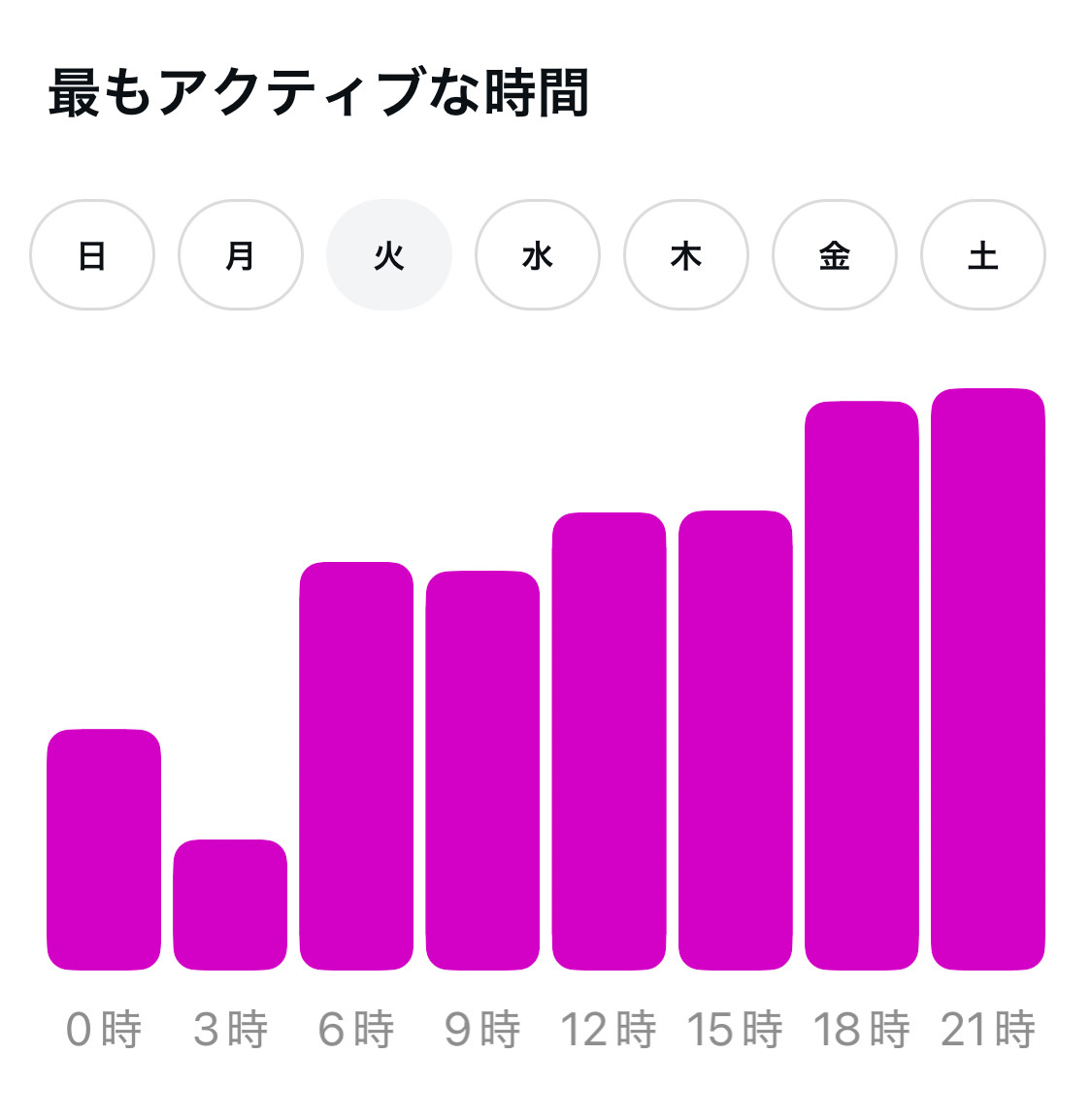
Task: Choose the 木 (Thursday) chip
Action: pyautogui.click(x=686, y=255)
